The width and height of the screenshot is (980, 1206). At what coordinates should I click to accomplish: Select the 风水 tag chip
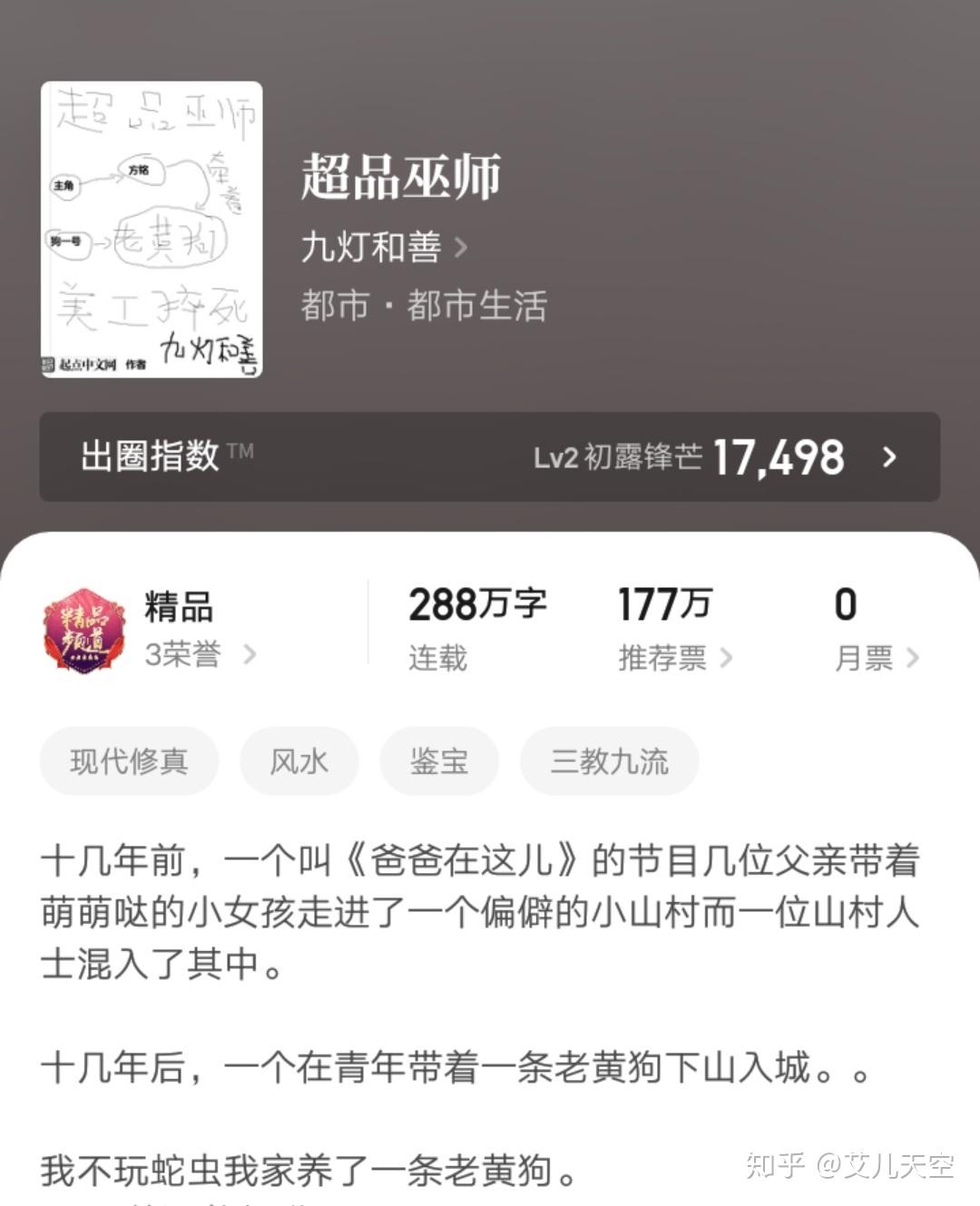299,762
